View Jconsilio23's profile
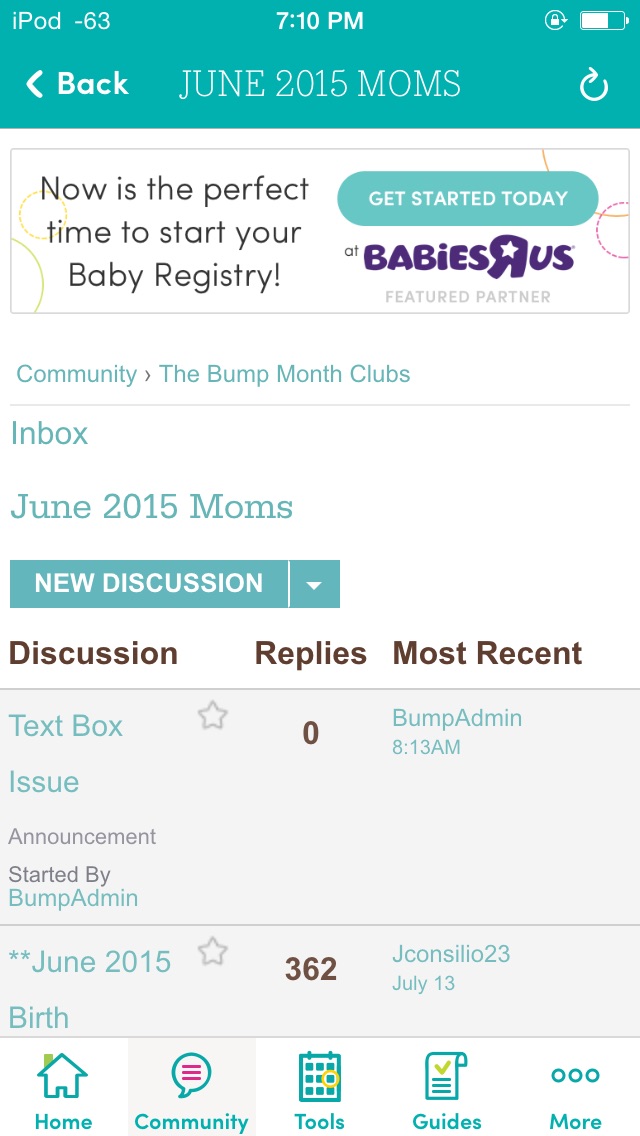This screenshot has width=640, height=1136. pos(451,953)
